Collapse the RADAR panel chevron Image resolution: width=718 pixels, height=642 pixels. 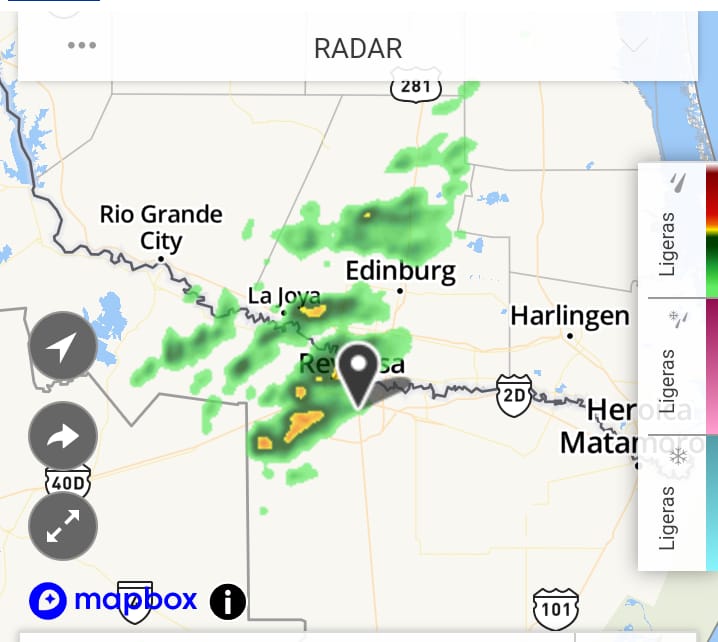(634, 45)
